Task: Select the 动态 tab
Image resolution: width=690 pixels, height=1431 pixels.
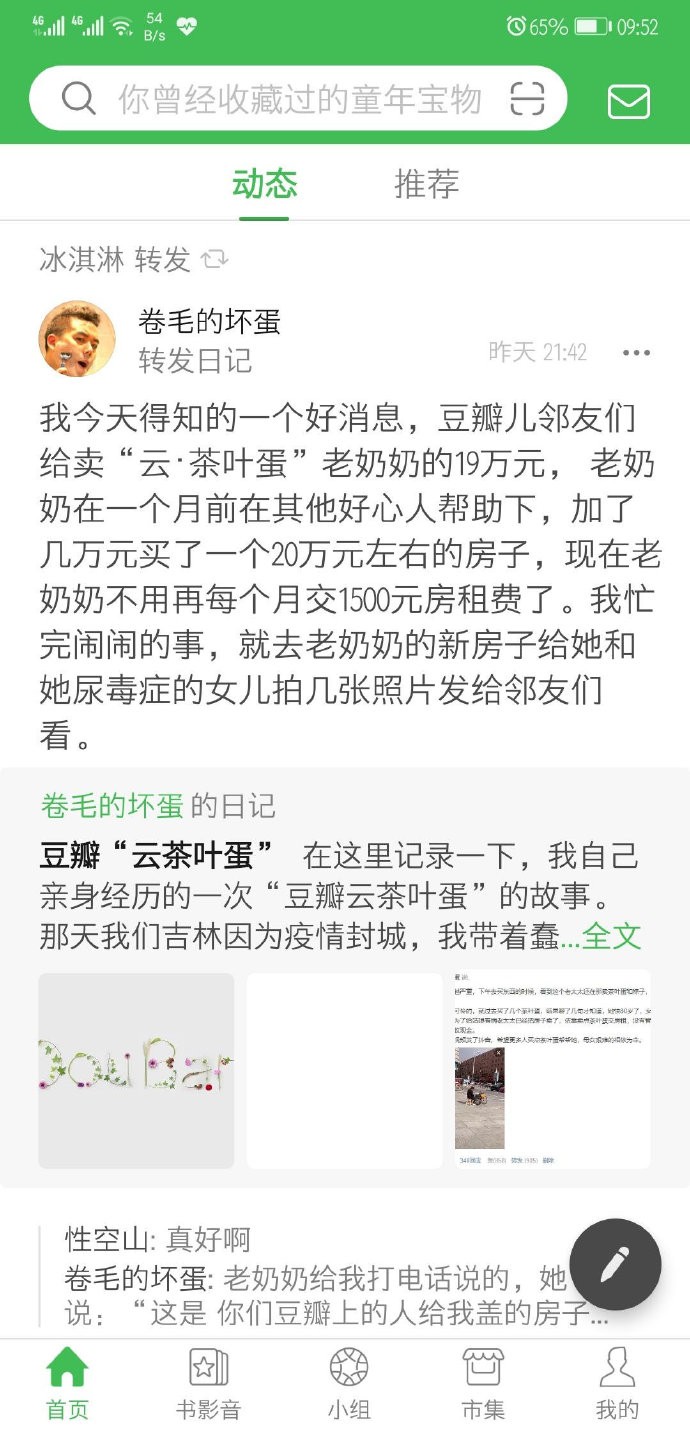Action: tap(264, 184)
